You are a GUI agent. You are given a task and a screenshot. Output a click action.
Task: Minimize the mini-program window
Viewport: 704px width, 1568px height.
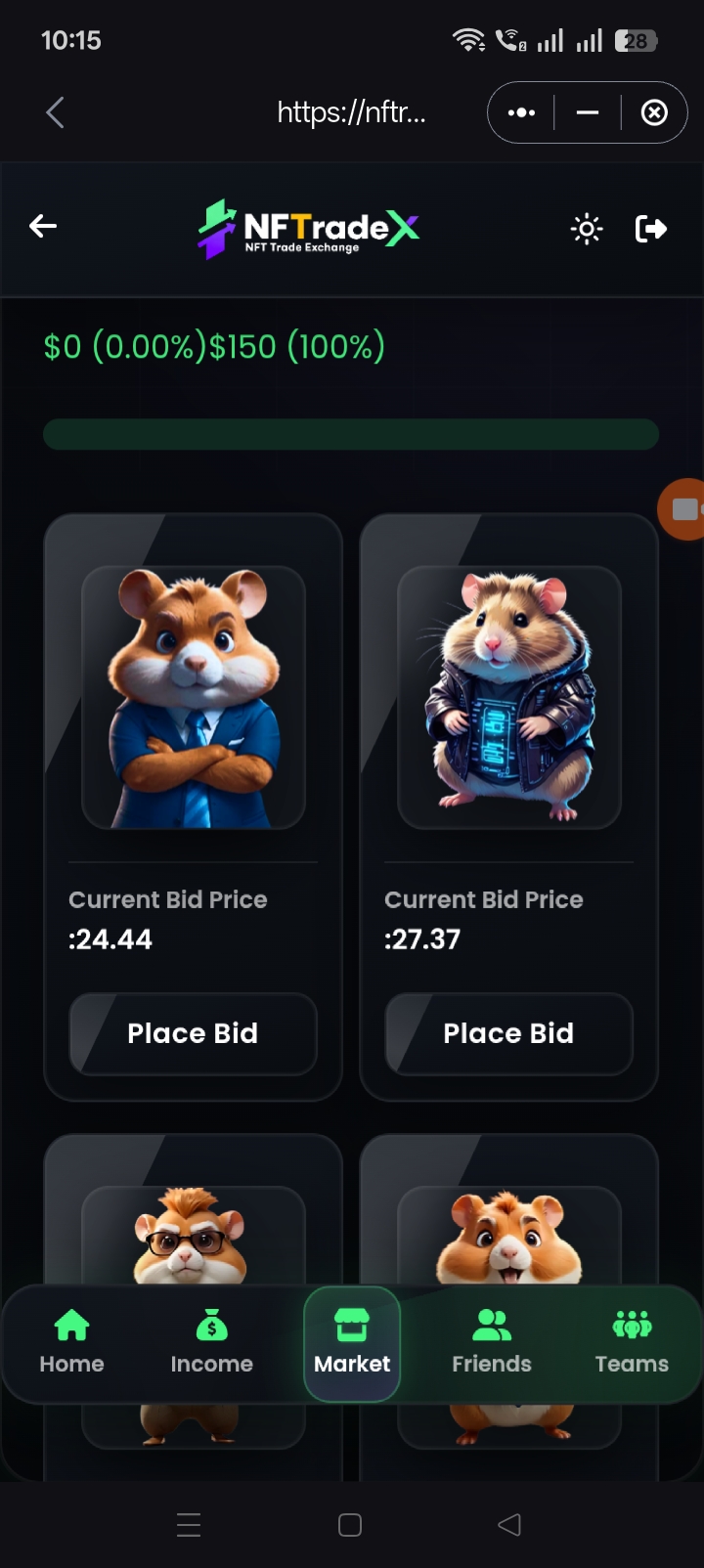588,112
